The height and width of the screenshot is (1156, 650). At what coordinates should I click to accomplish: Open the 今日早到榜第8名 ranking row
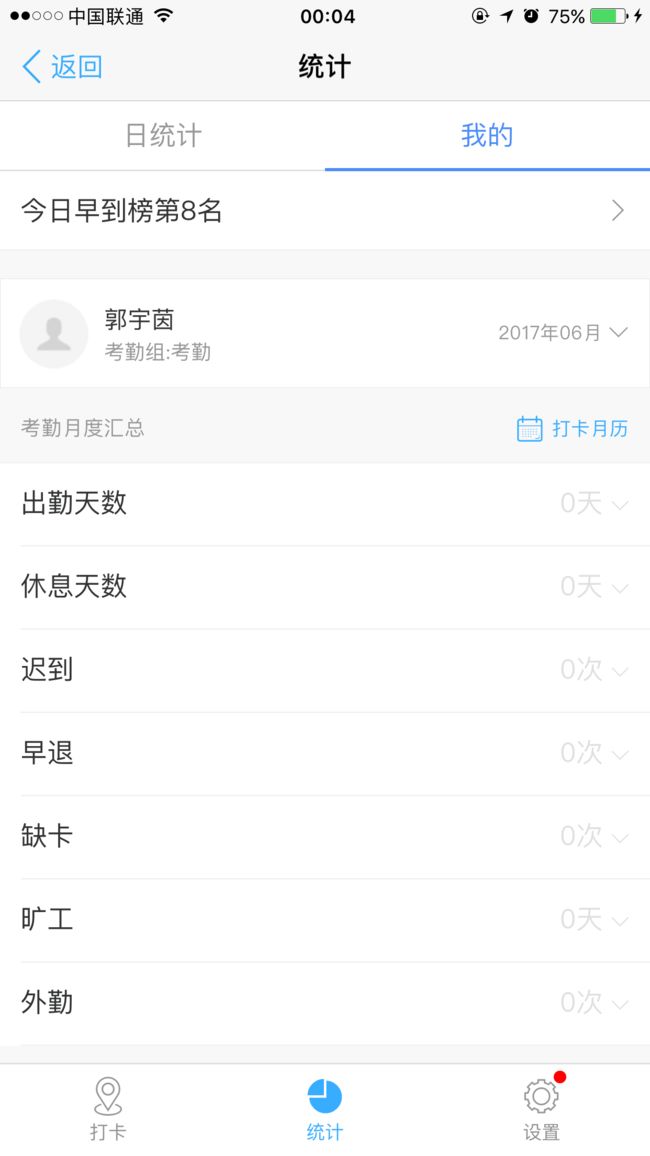click(325, 211)
